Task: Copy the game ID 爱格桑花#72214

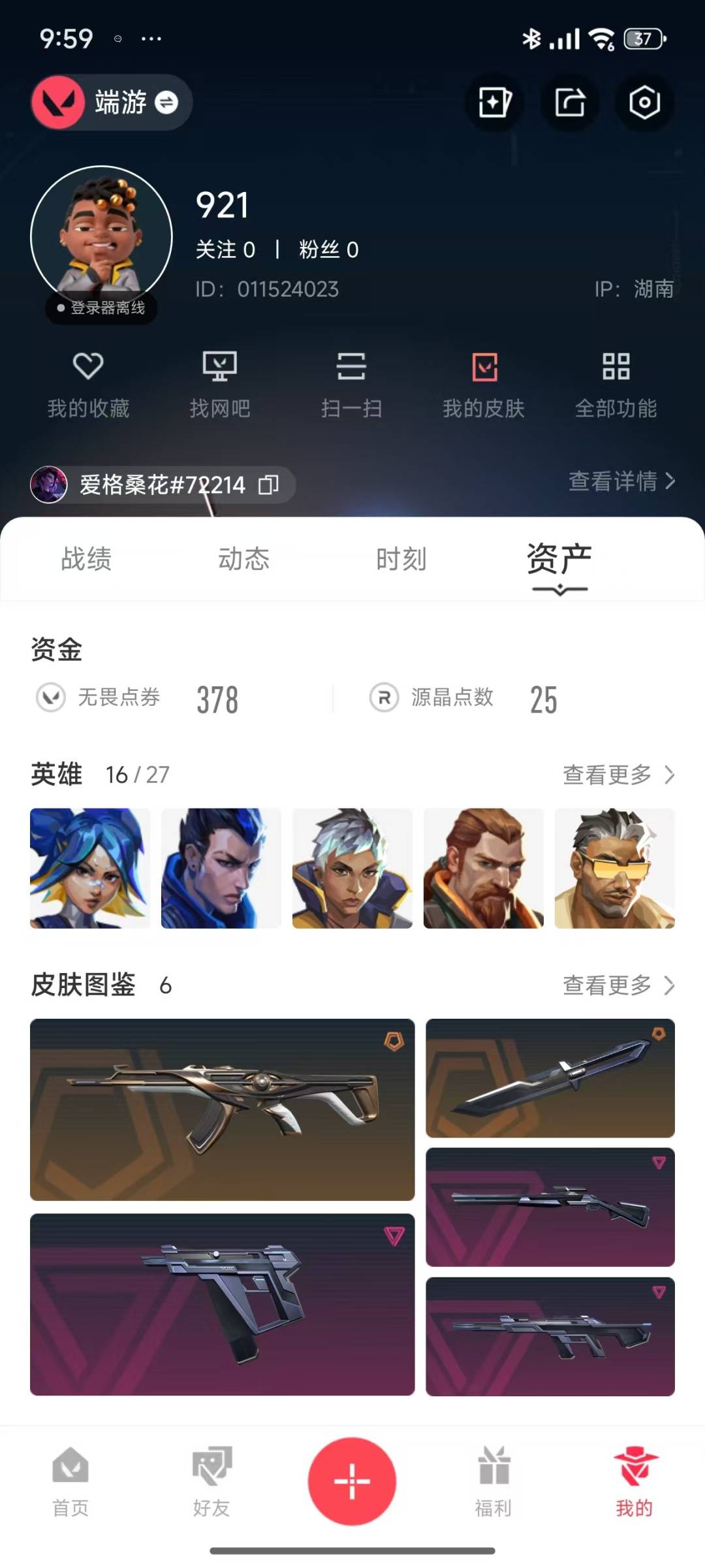Action: click(268, 485)
